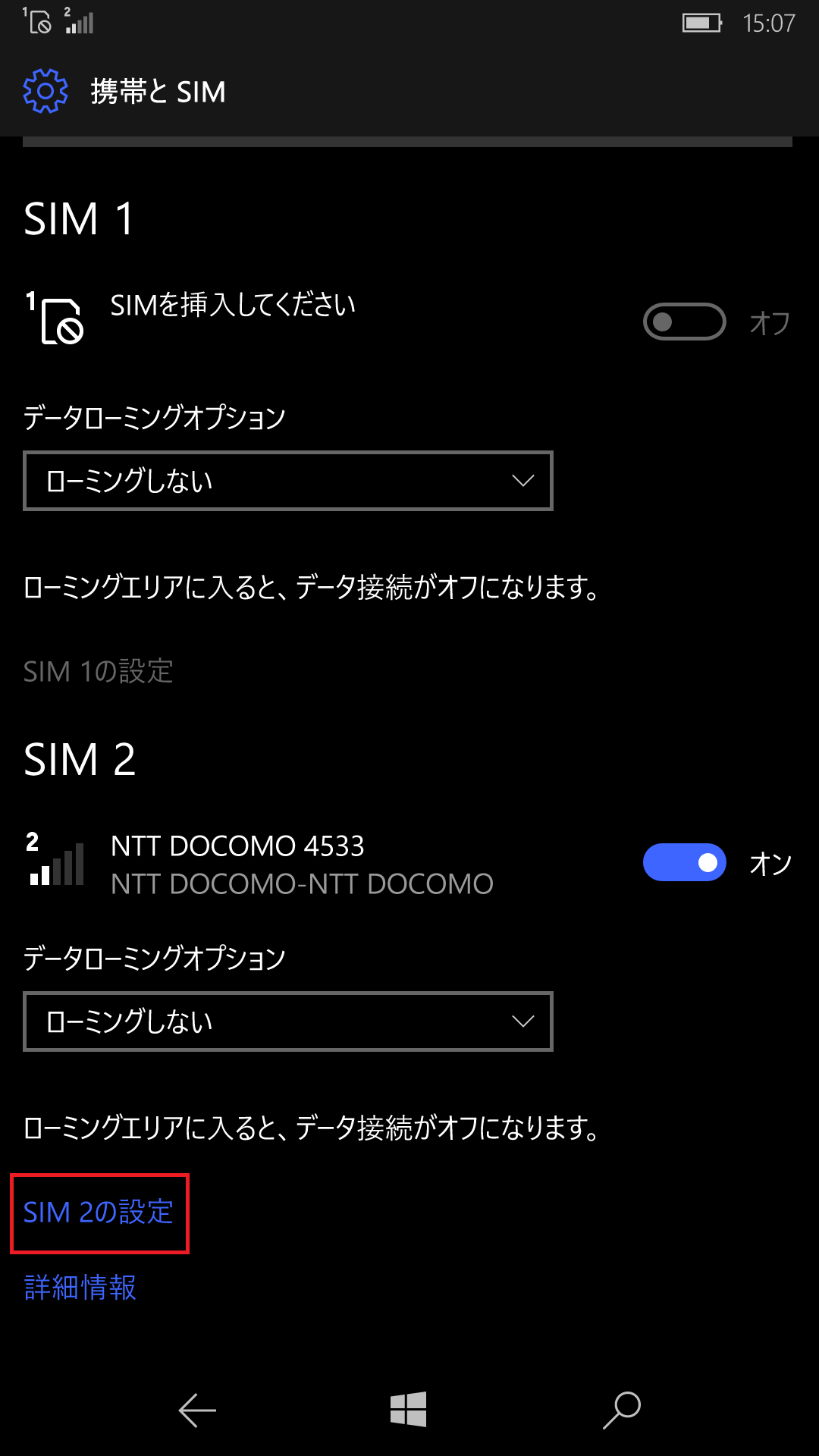This screenshot has height=1456, width=819.
Task: Click the battery icon in the status bar
Action: pos(701,23)
